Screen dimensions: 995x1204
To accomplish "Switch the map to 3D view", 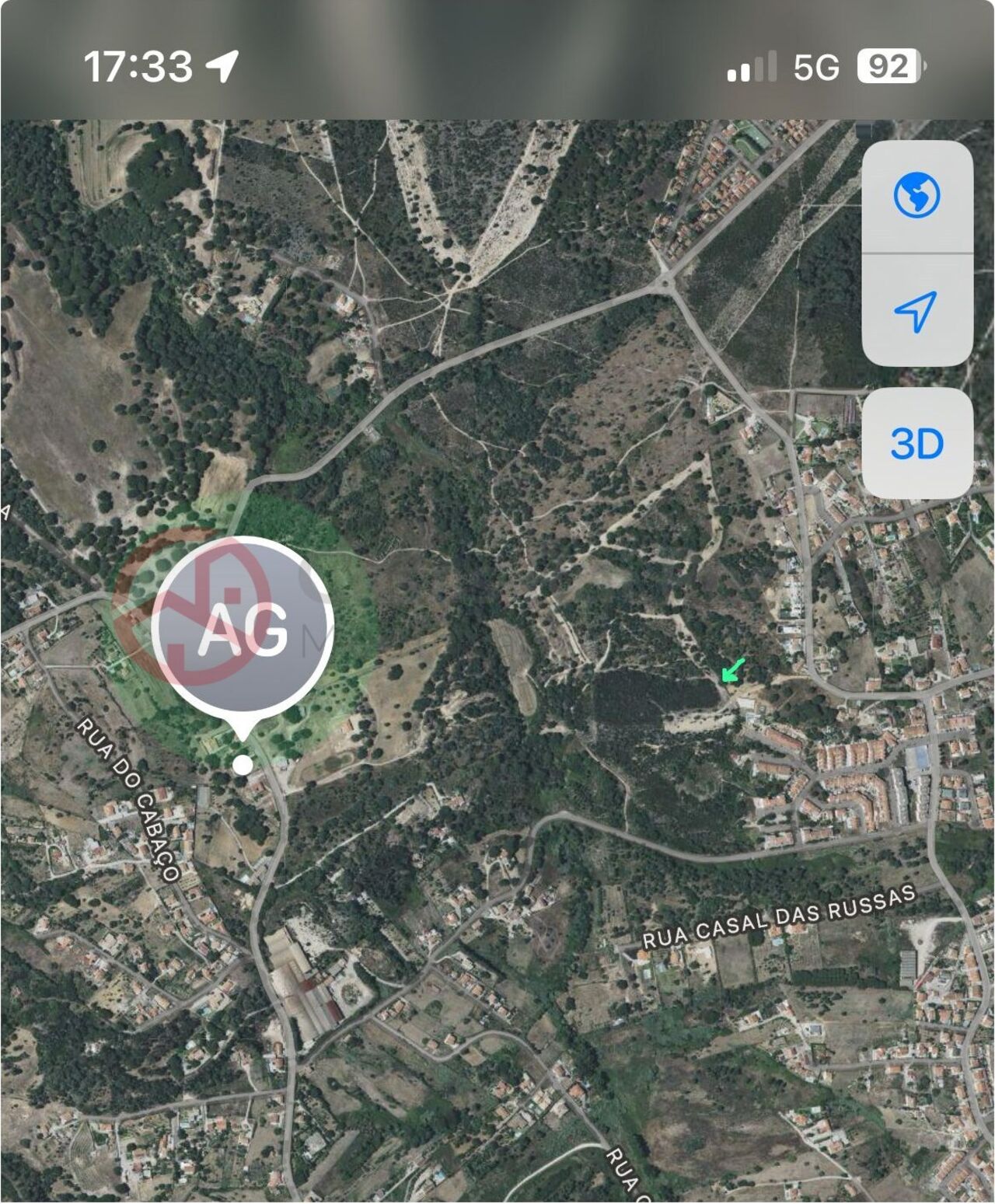I will 916,444.
